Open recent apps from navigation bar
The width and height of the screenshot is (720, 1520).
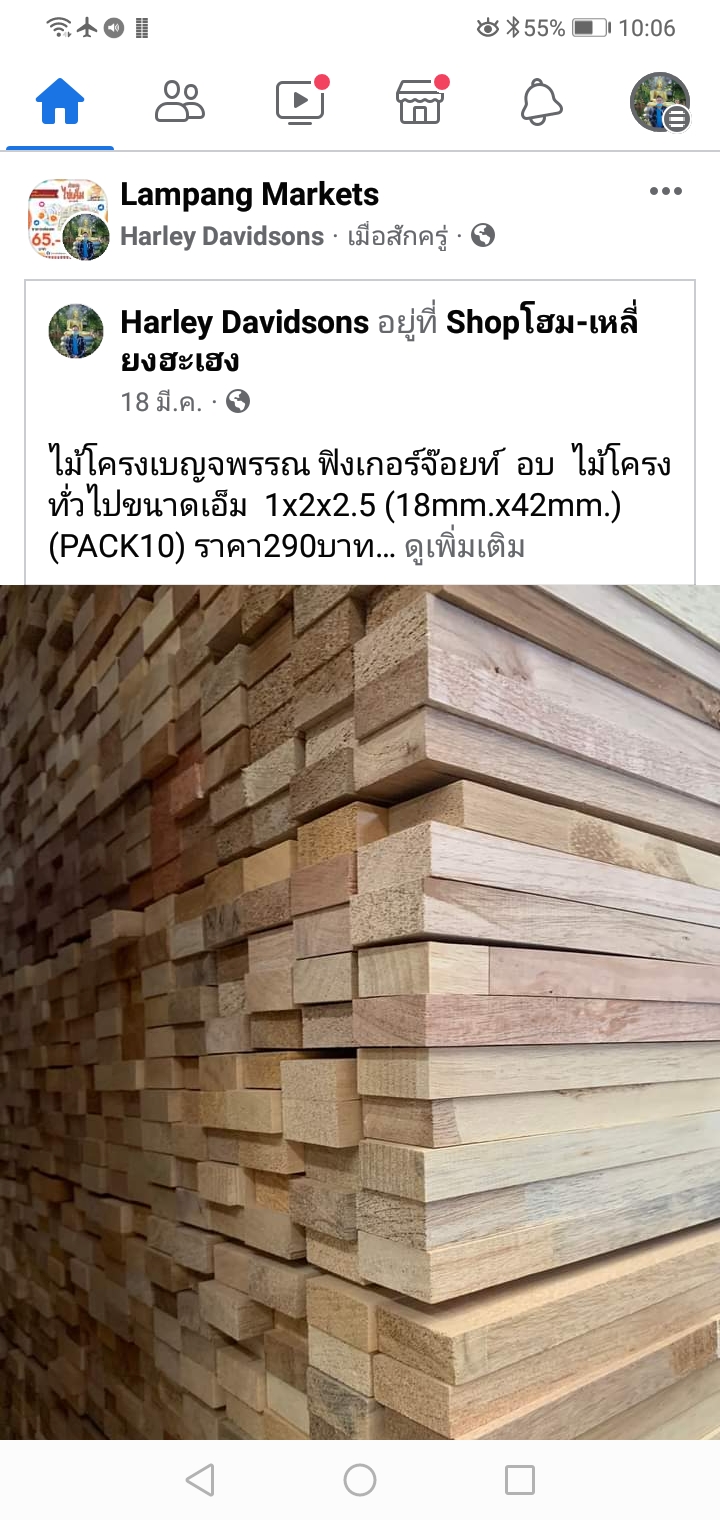click(519, 1480)
